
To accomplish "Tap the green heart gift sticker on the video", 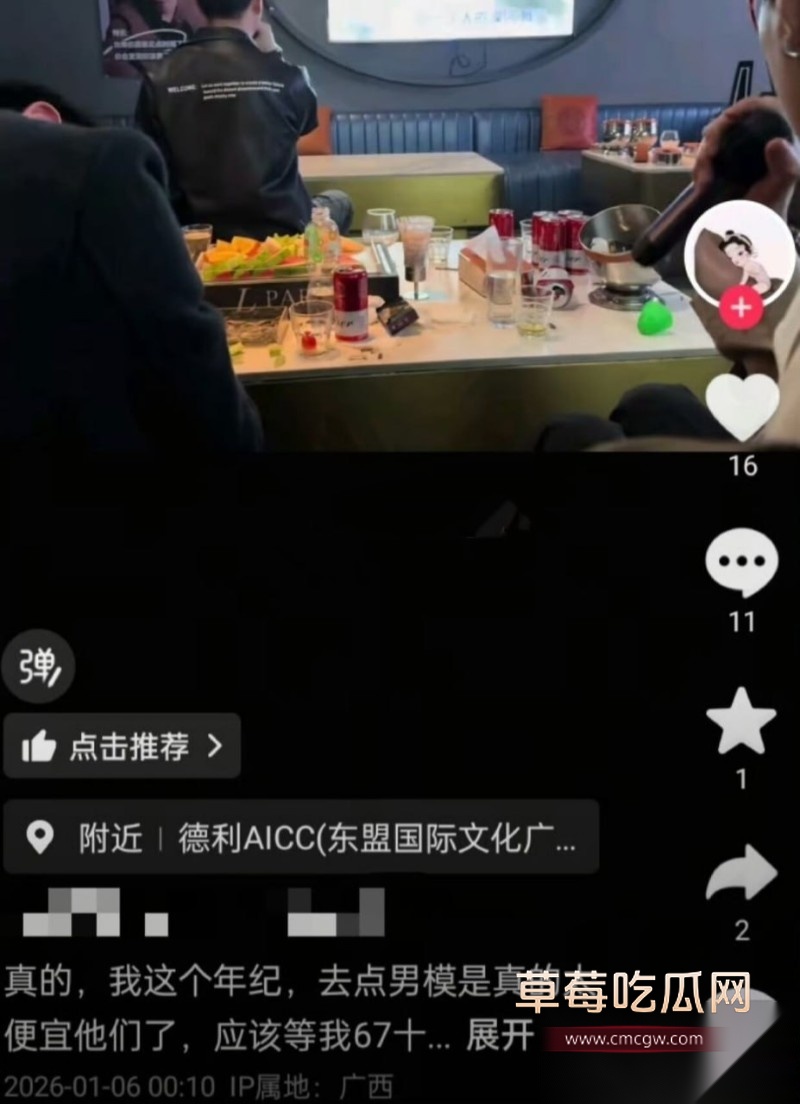I will coord(655,318).
